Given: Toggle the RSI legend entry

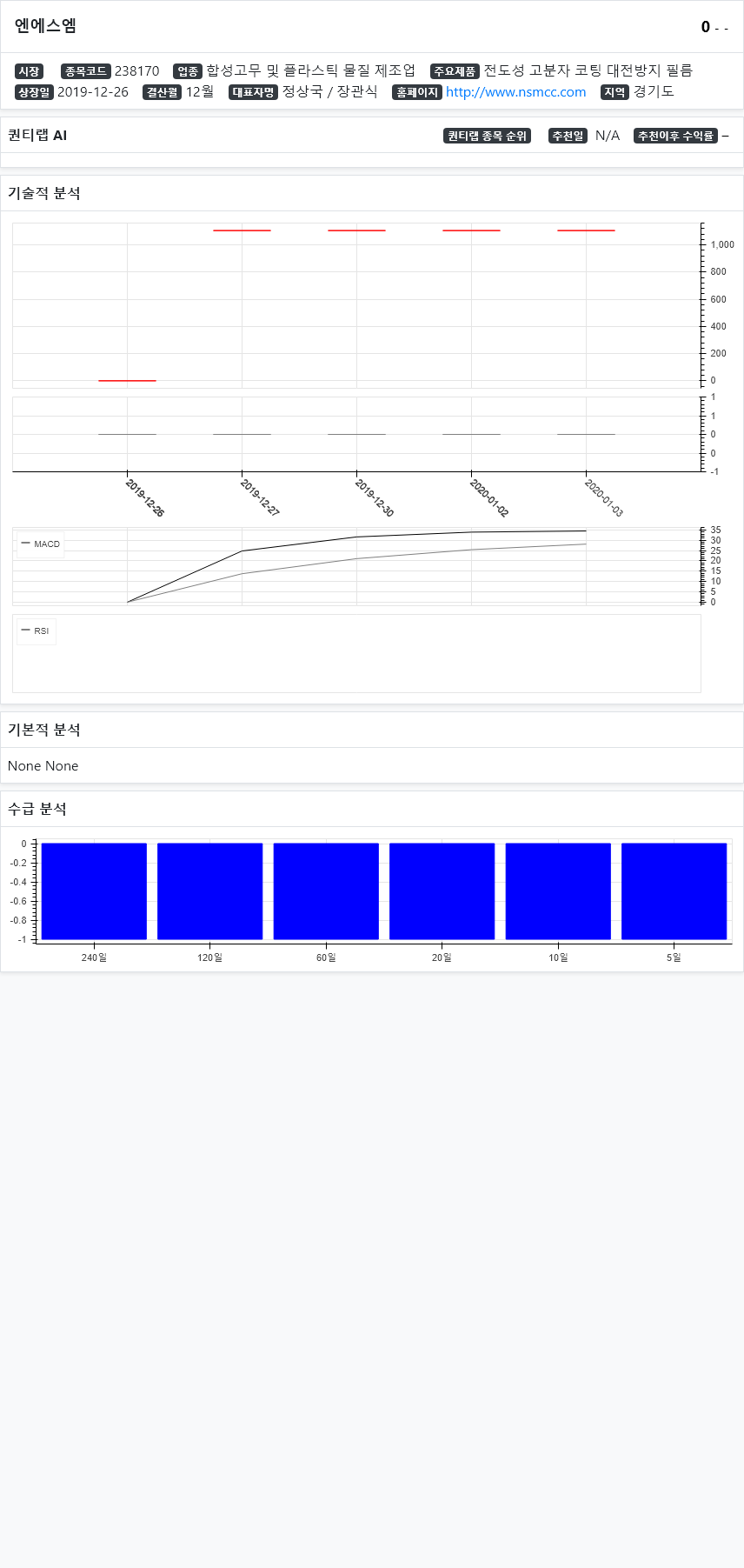Looking at the screenshot, I should click(x=36, y=631).
